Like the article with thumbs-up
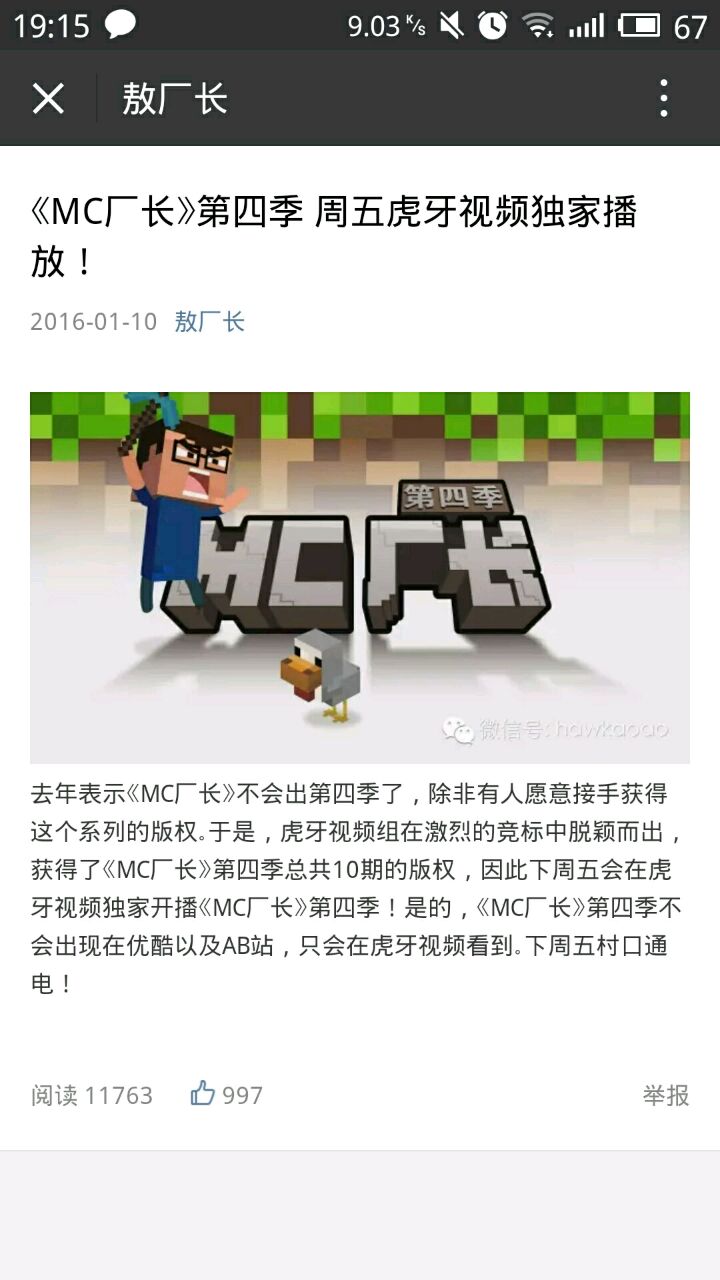 [x=204, y=1094]
